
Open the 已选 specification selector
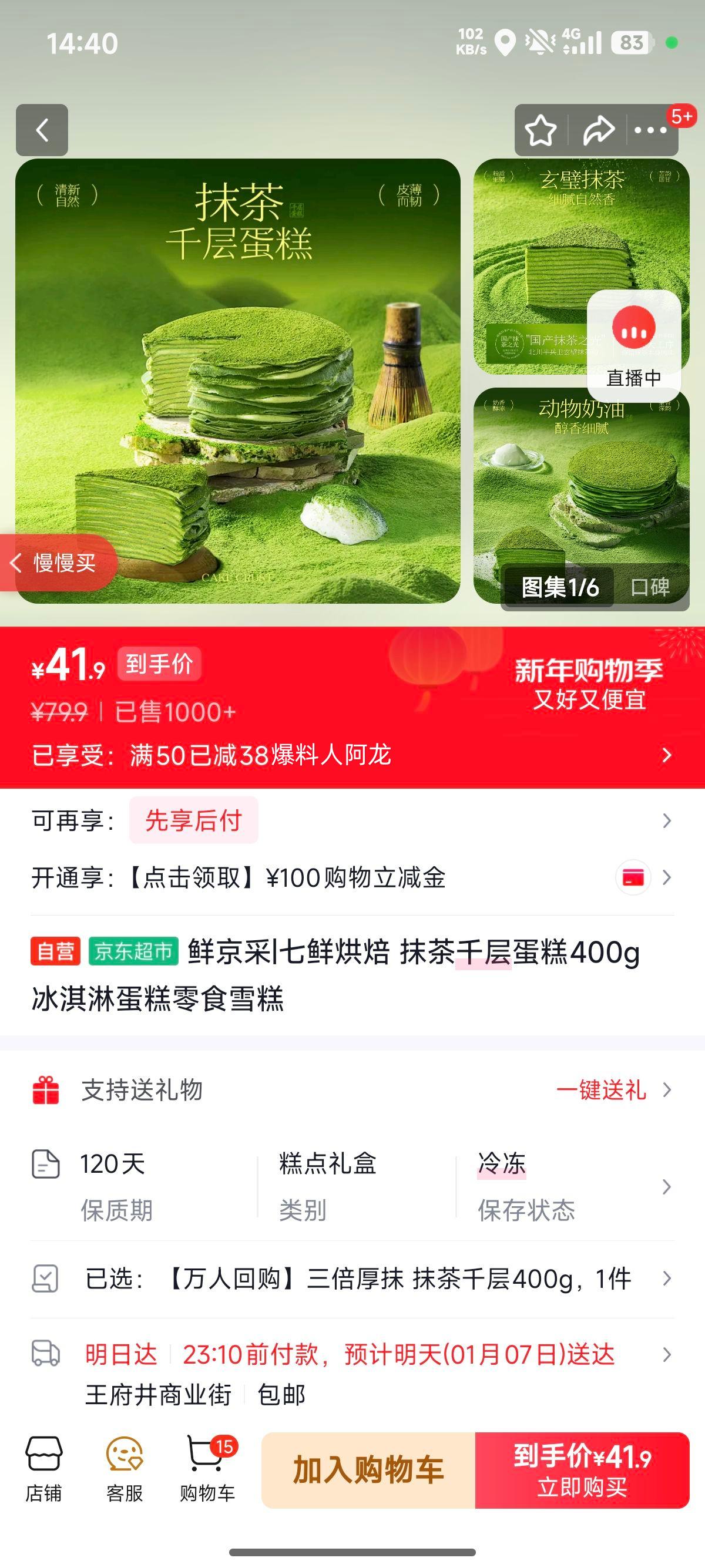point(353,1279)
